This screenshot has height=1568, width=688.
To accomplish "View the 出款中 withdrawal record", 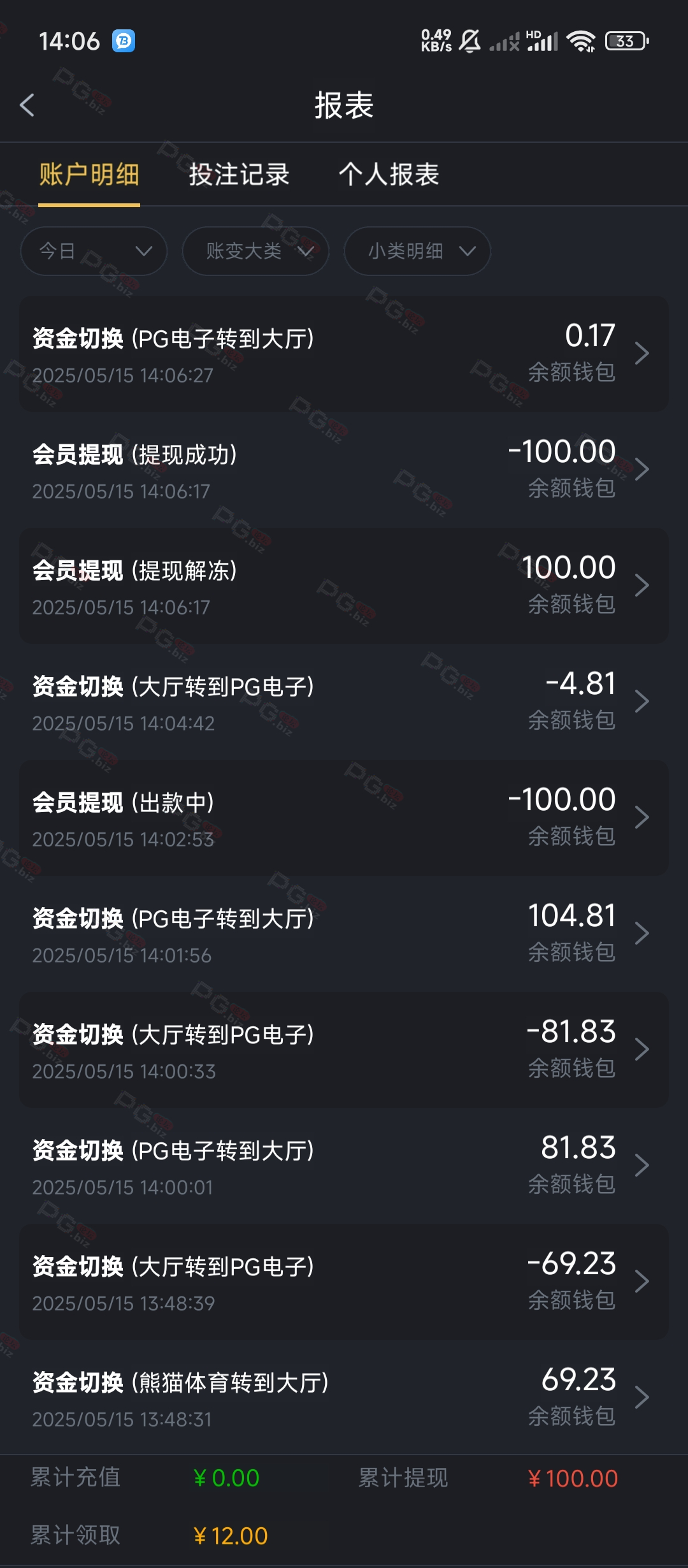I will click(344, 818).
